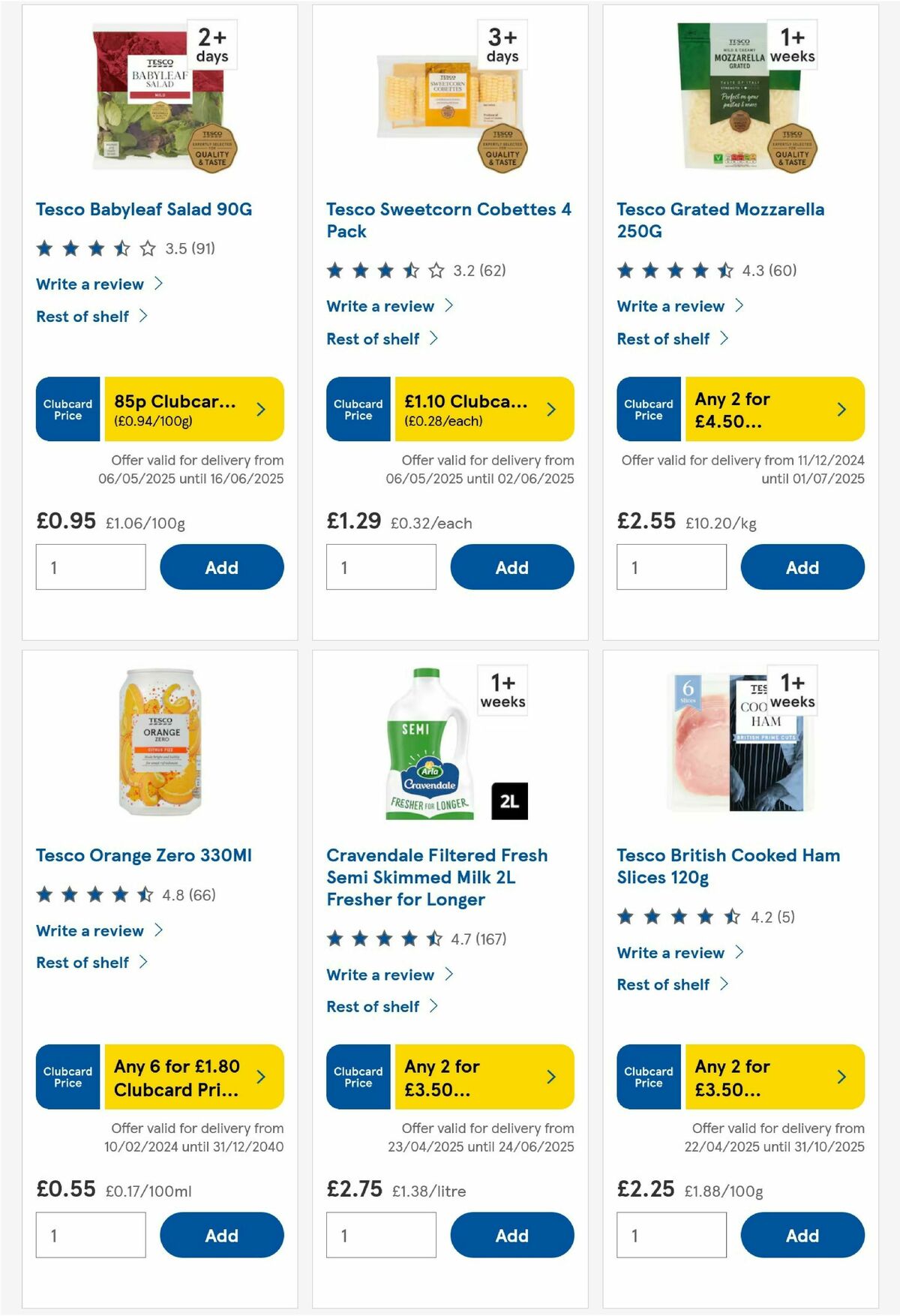Open the 85p Clubcard offer arrow for Babyleaf Salad

(x=260, y=409)
